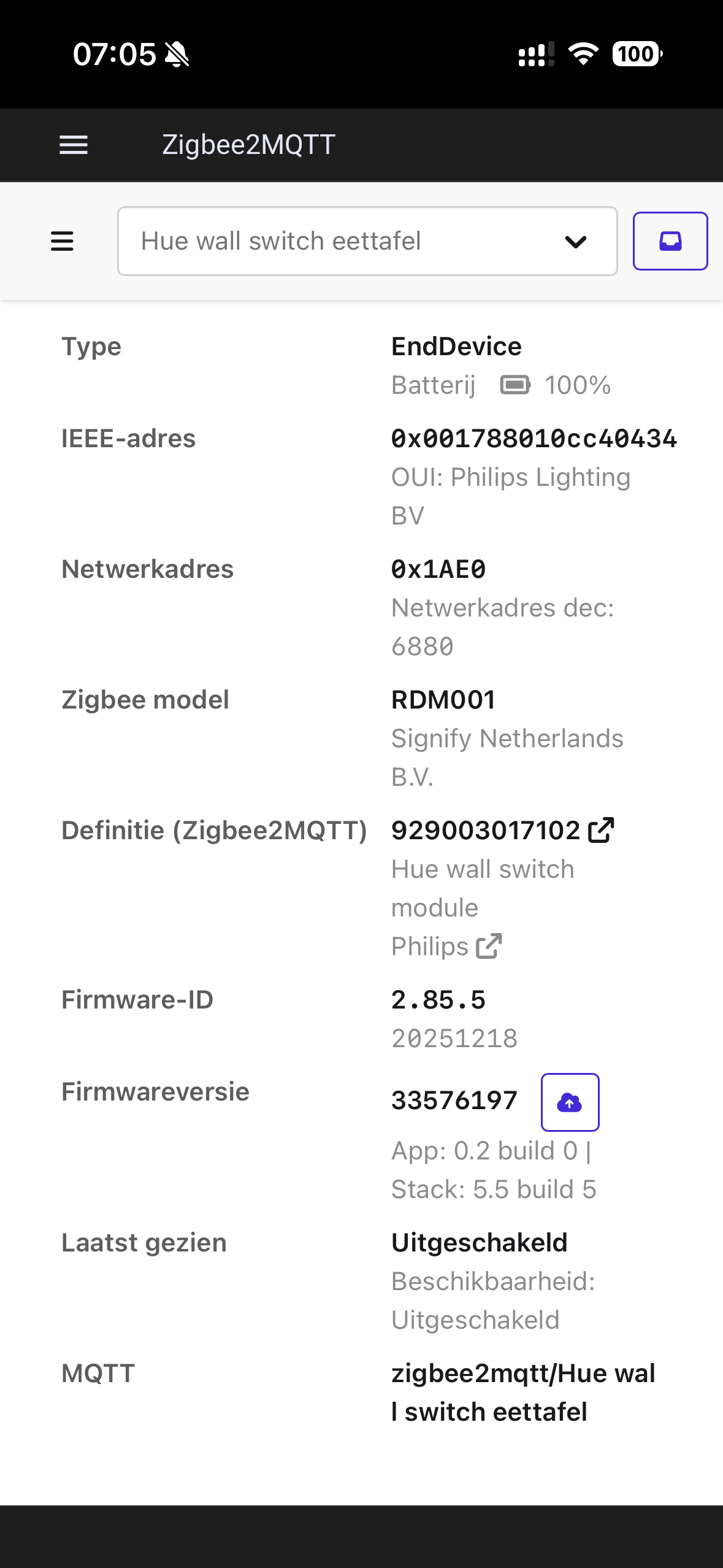Open the Philips vendor link
The height and width of the screenshot is (1568, 723).
(x=446, y=947)
